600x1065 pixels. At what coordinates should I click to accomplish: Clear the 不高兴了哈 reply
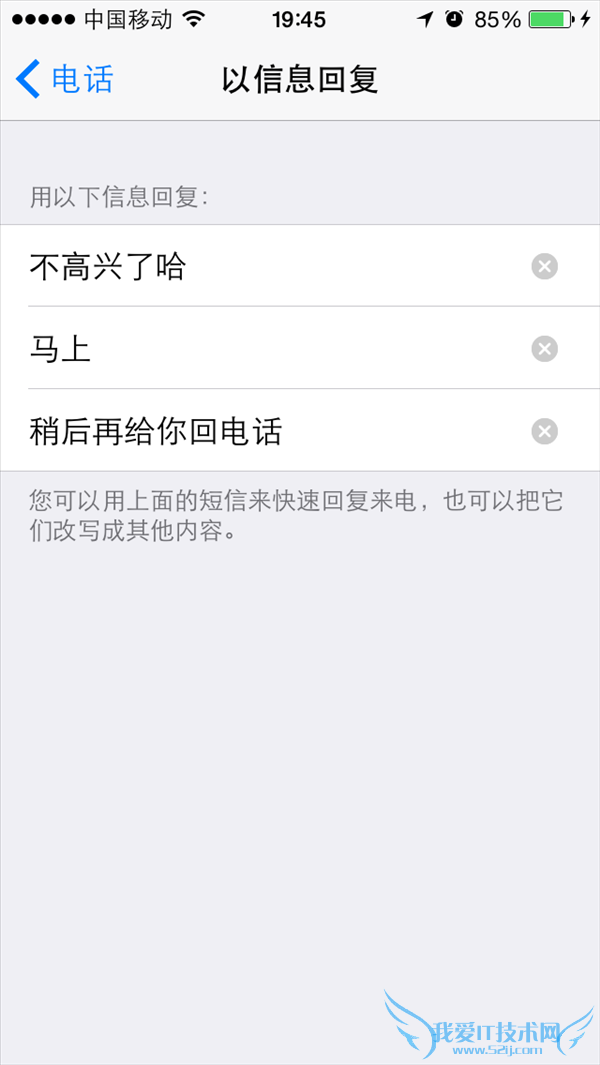(x=544, y=267)
